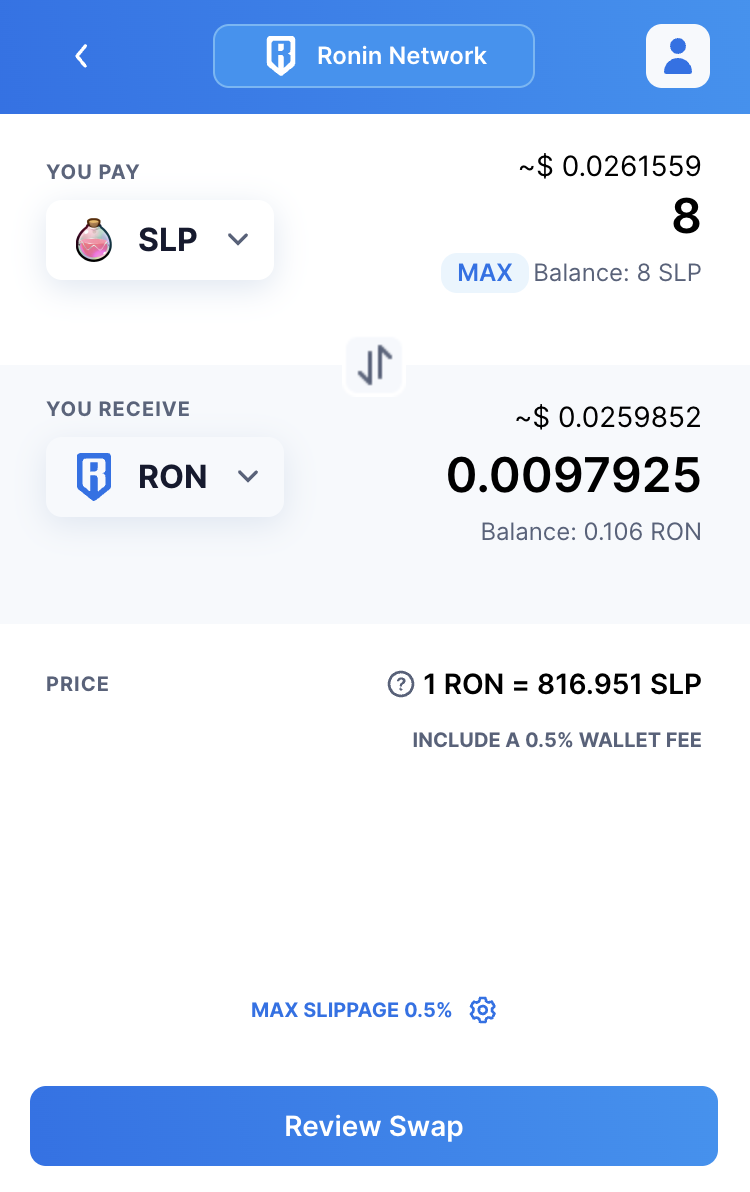Image resolution: width=750 pixels, height=1192 pixels.
Task: Open the slippage settings gear
Action: [x=482, y=1010]
